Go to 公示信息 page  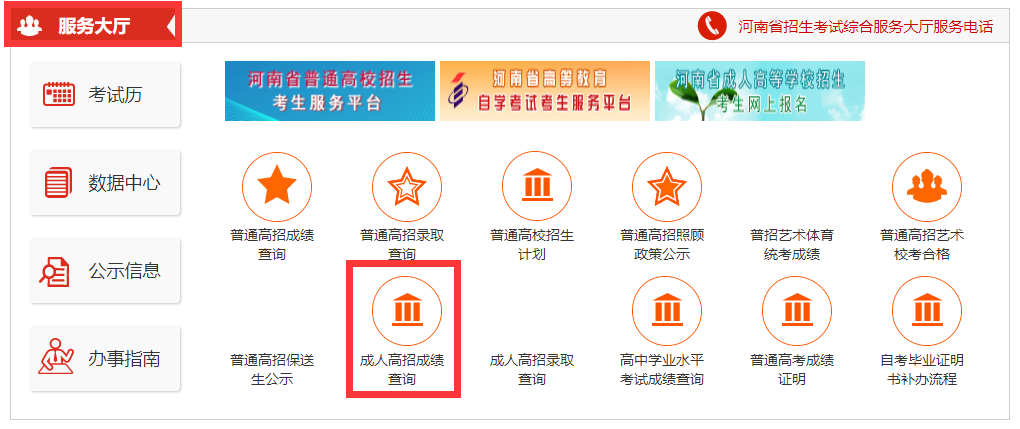point(105,271)
